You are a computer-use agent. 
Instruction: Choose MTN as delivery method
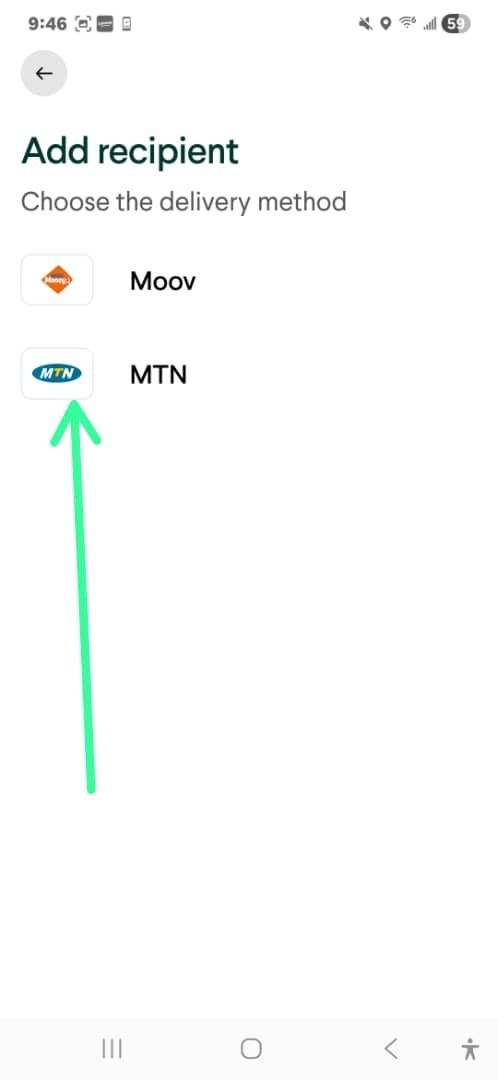[249, 374]
